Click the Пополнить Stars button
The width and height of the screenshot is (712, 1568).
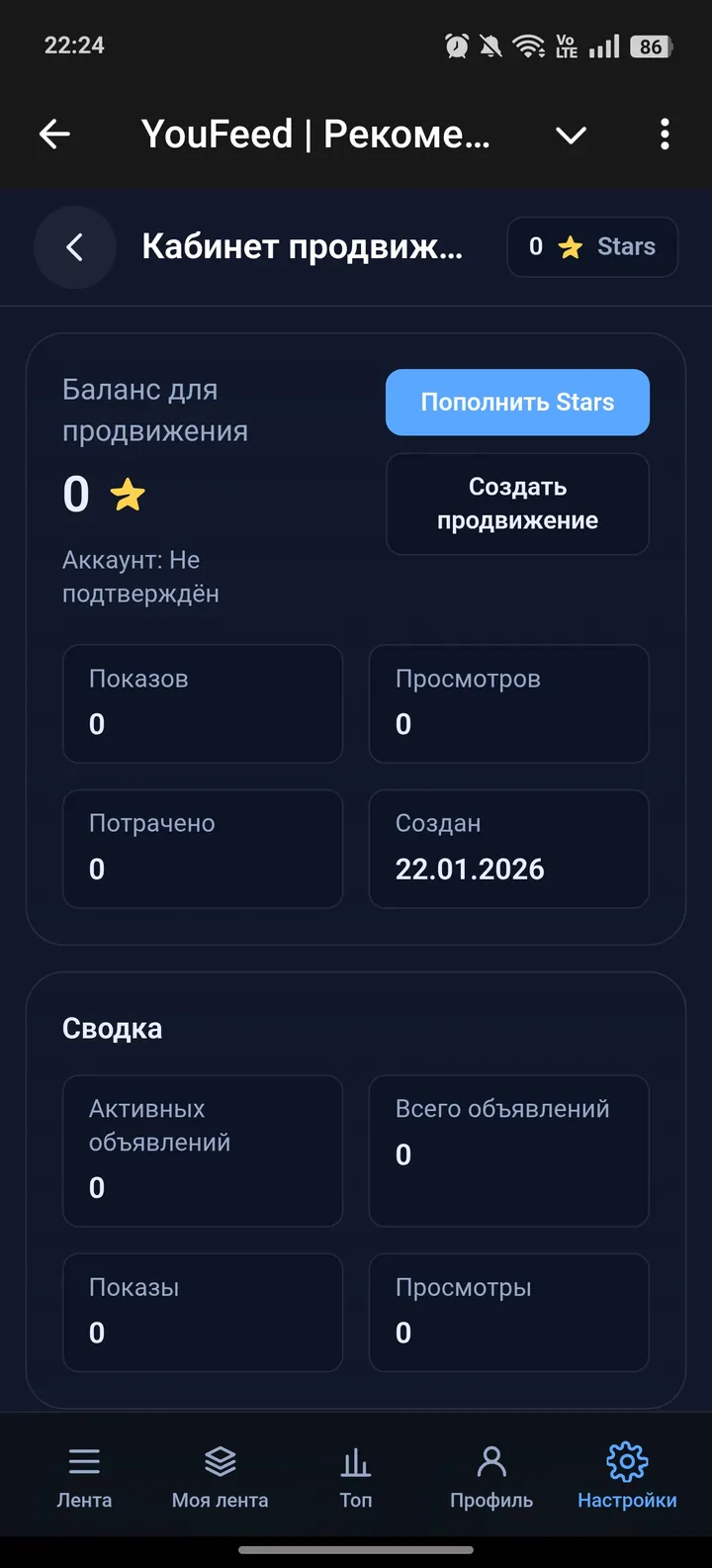click(x=517, y=402)
